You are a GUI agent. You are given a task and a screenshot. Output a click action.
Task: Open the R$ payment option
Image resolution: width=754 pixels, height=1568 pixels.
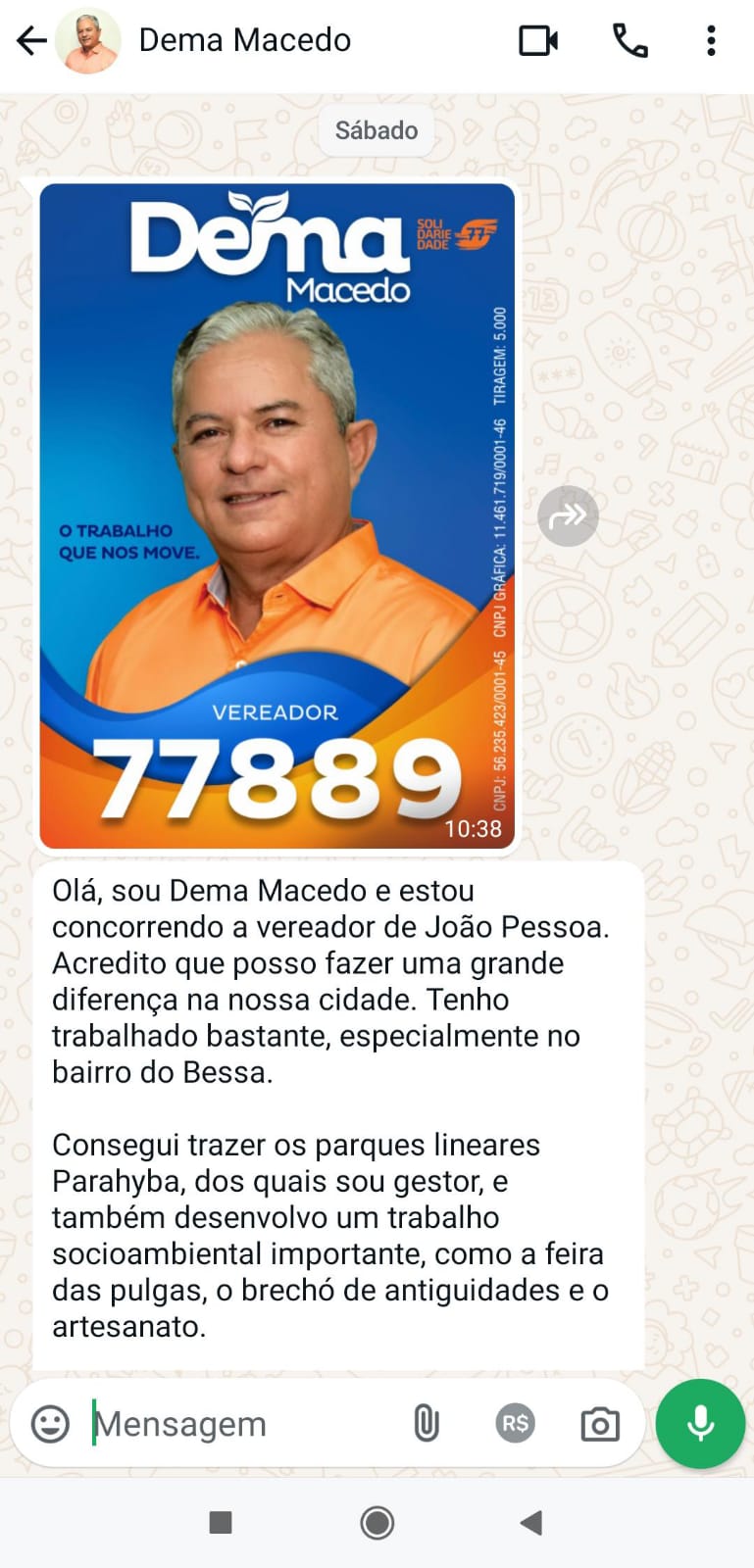(x=515, y=1423)
